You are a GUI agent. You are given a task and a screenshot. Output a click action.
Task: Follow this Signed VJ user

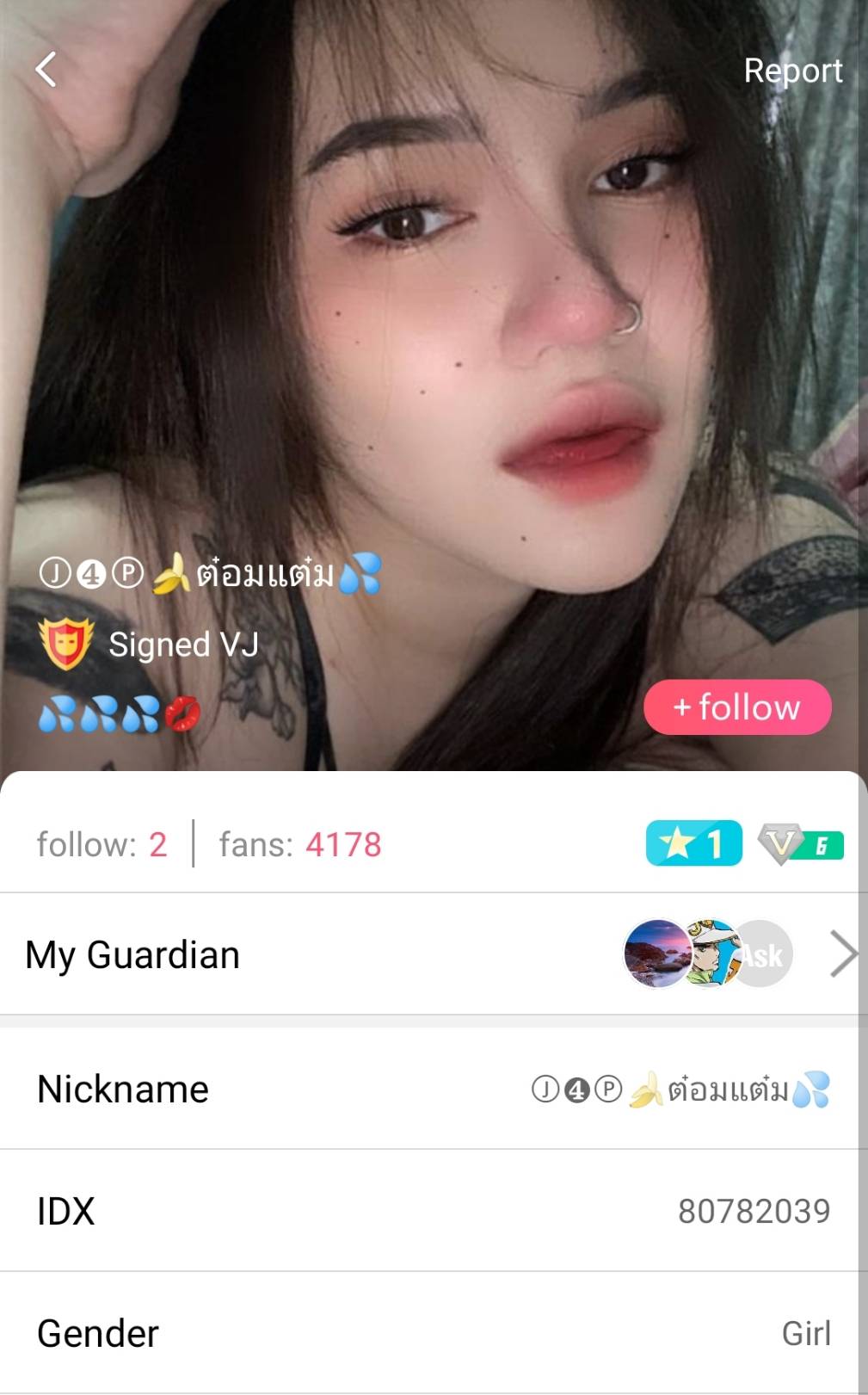(x=737, y=707)
